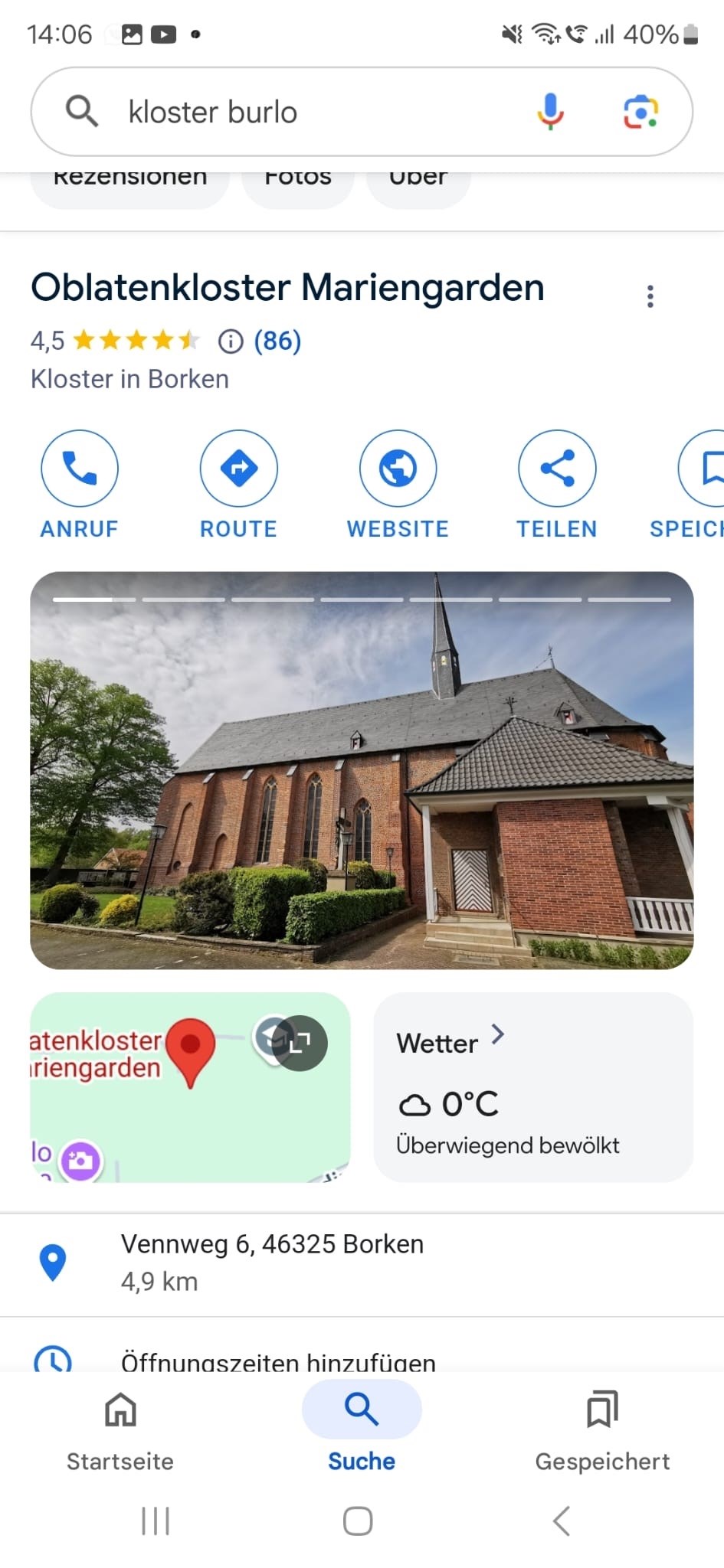Start voice search with the microphone
Viewport: 724px width, 1568px height.
tap(550, 112)
